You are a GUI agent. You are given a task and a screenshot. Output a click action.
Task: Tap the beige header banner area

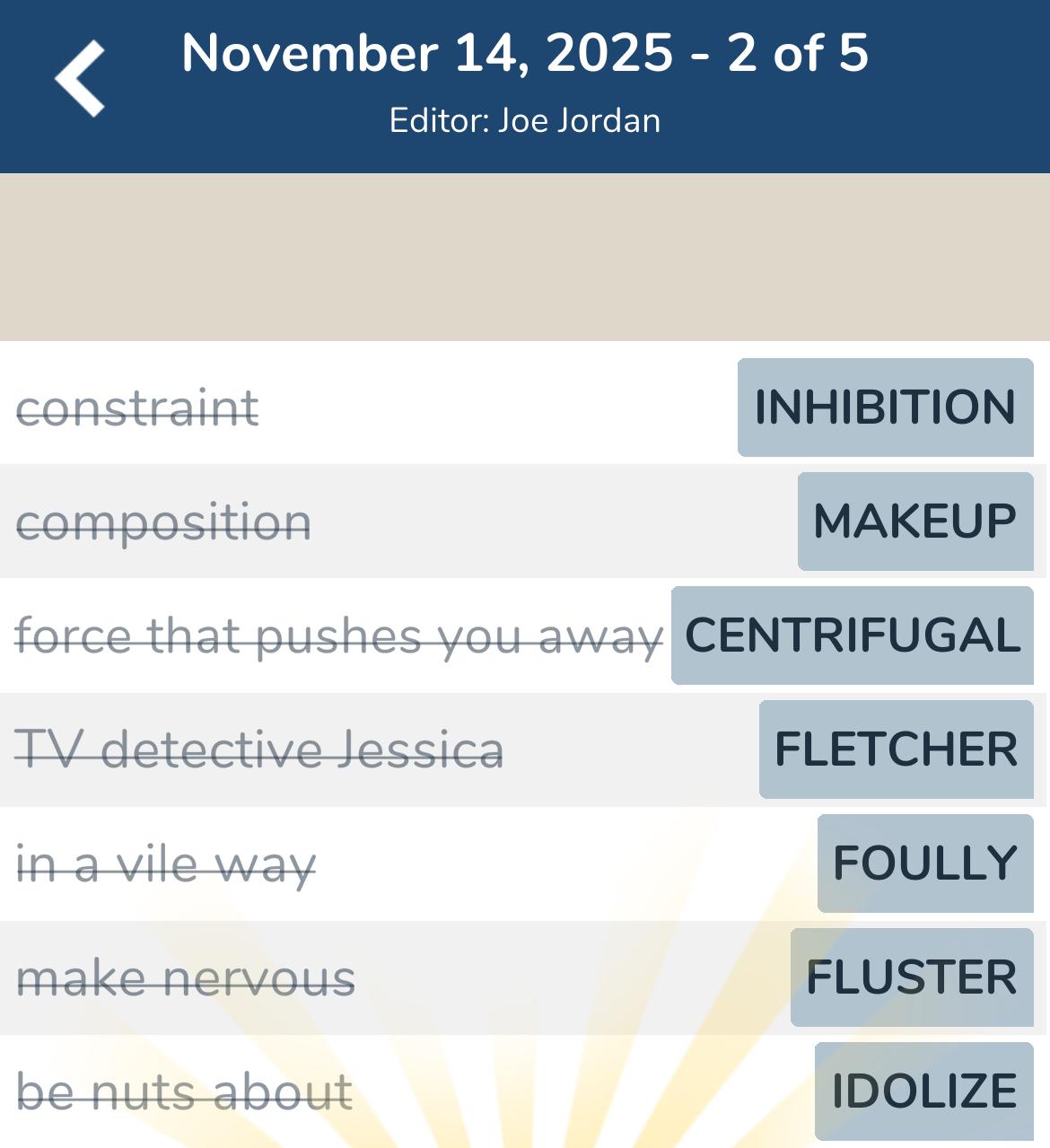pyautogui.click(x=525, y=256)
